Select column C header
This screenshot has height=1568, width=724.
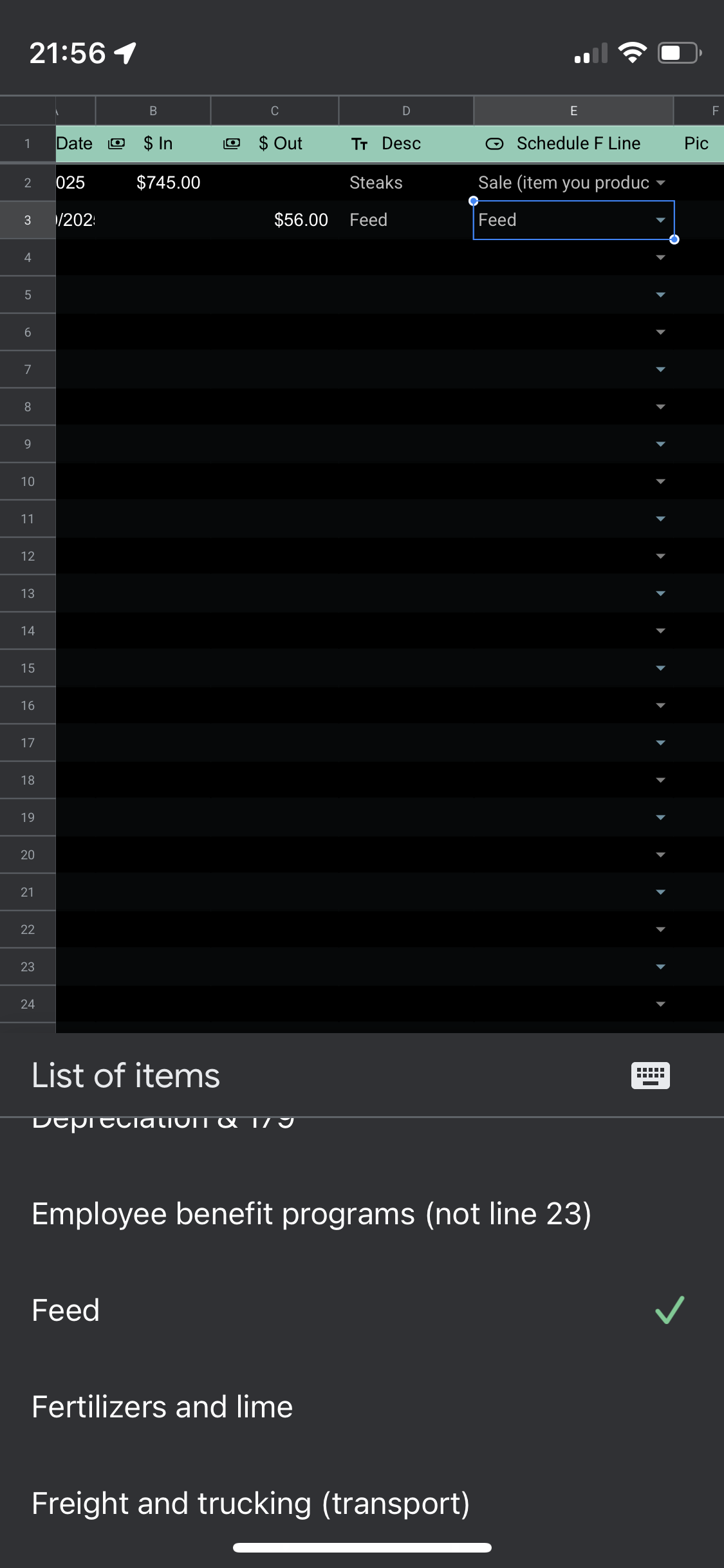pyautogui.click(x=275, y=111)
